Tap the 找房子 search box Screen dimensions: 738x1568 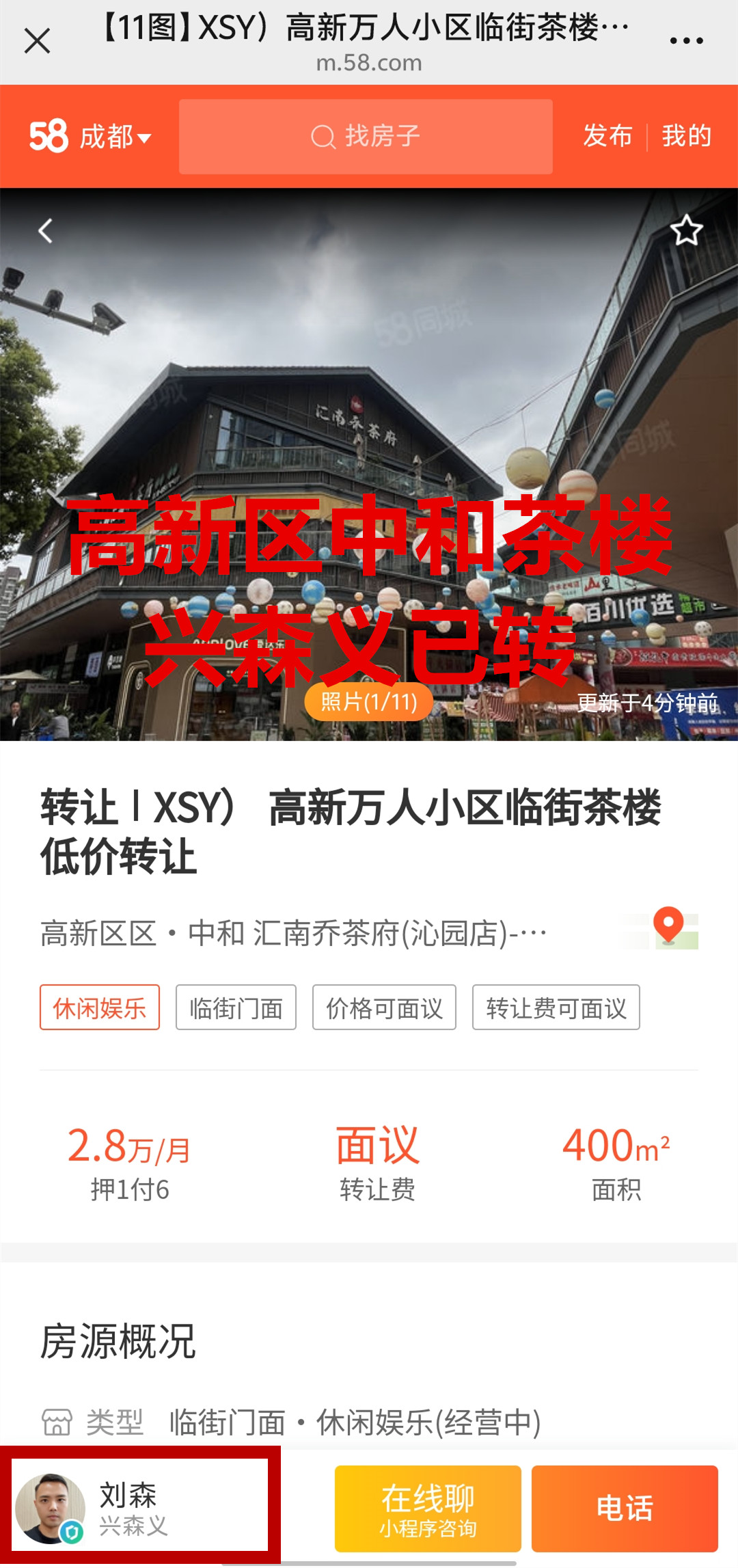(366, 137)
